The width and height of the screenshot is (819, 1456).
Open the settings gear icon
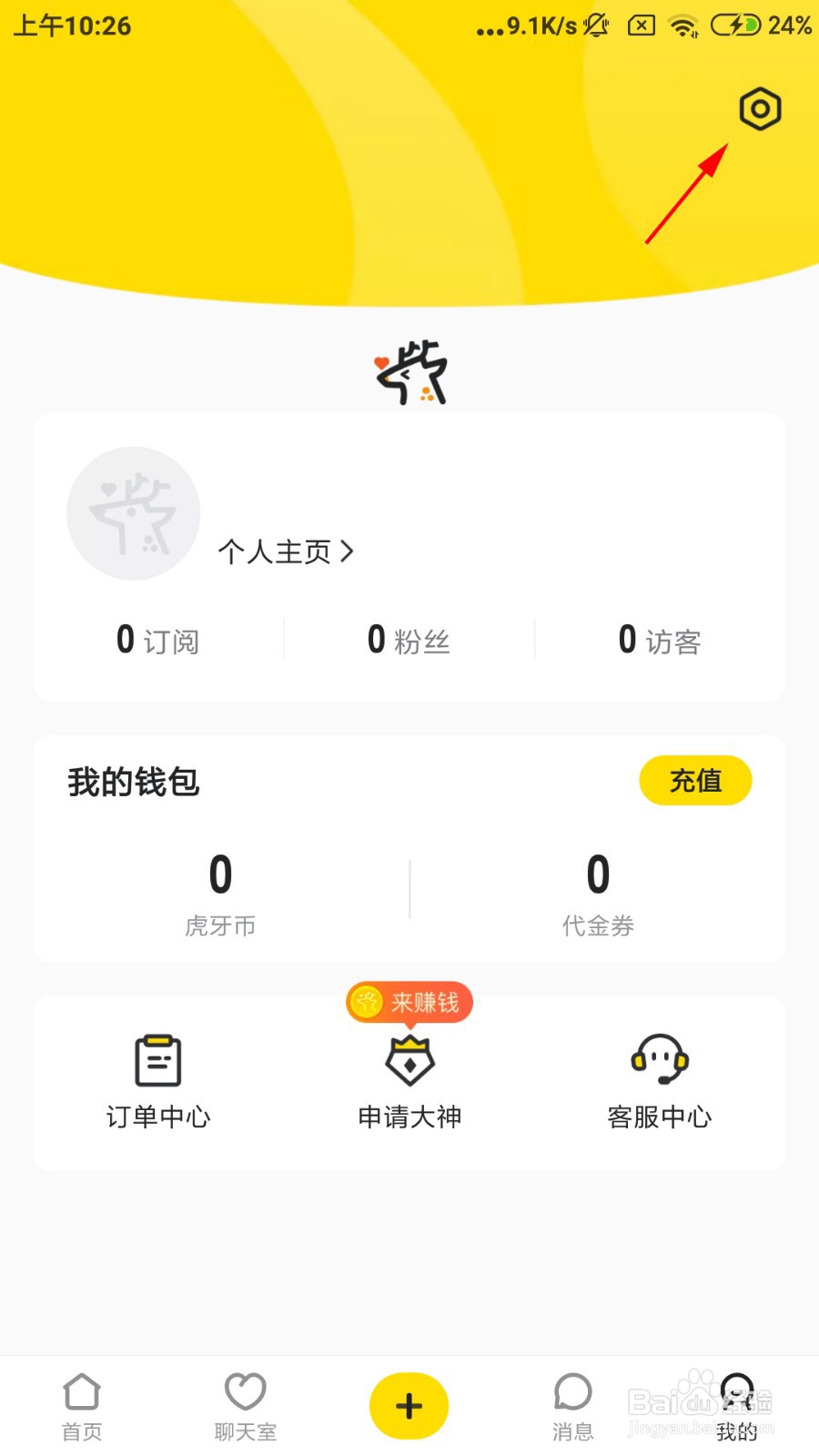click(760, 109)
